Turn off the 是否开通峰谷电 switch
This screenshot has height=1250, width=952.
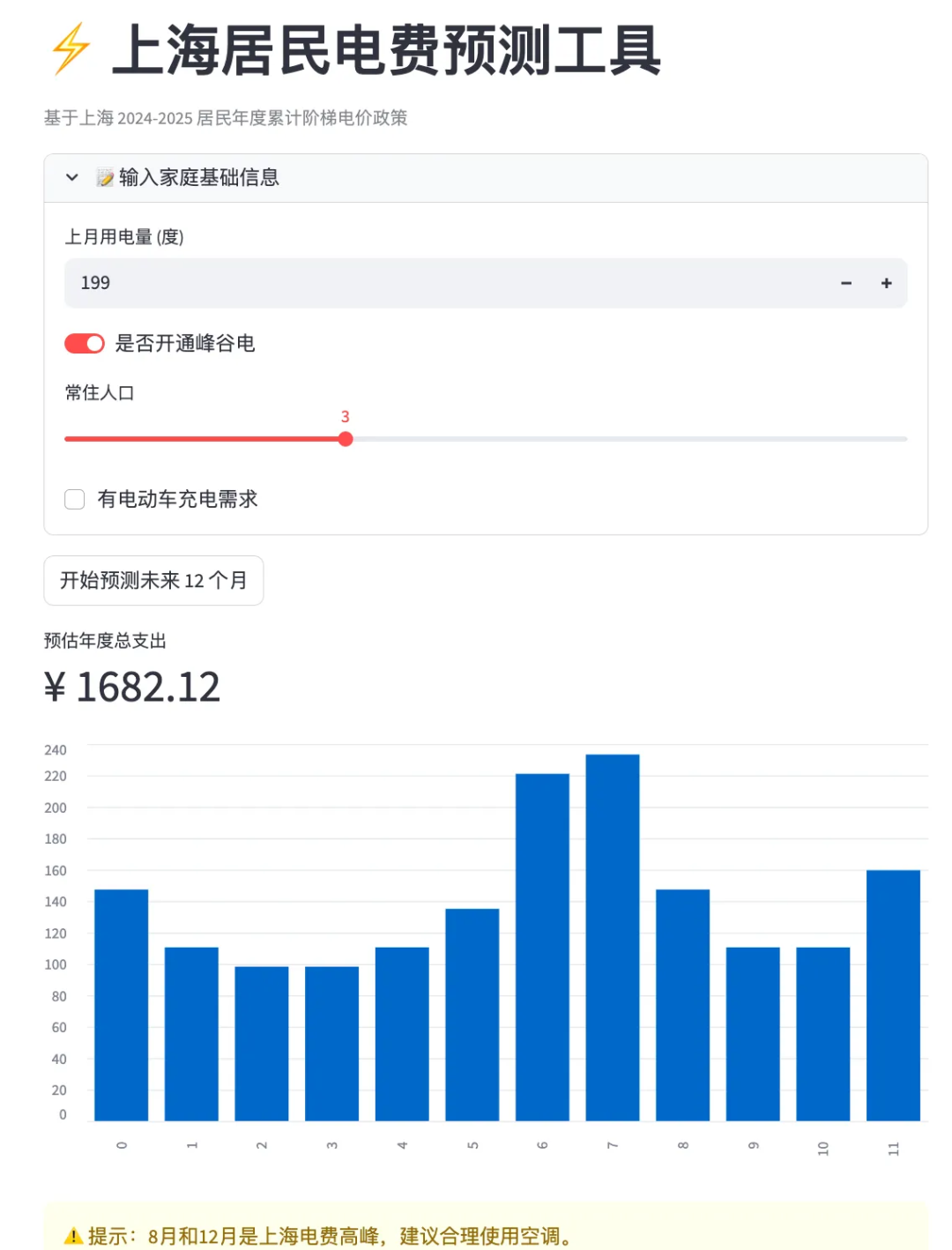(85, 344)
